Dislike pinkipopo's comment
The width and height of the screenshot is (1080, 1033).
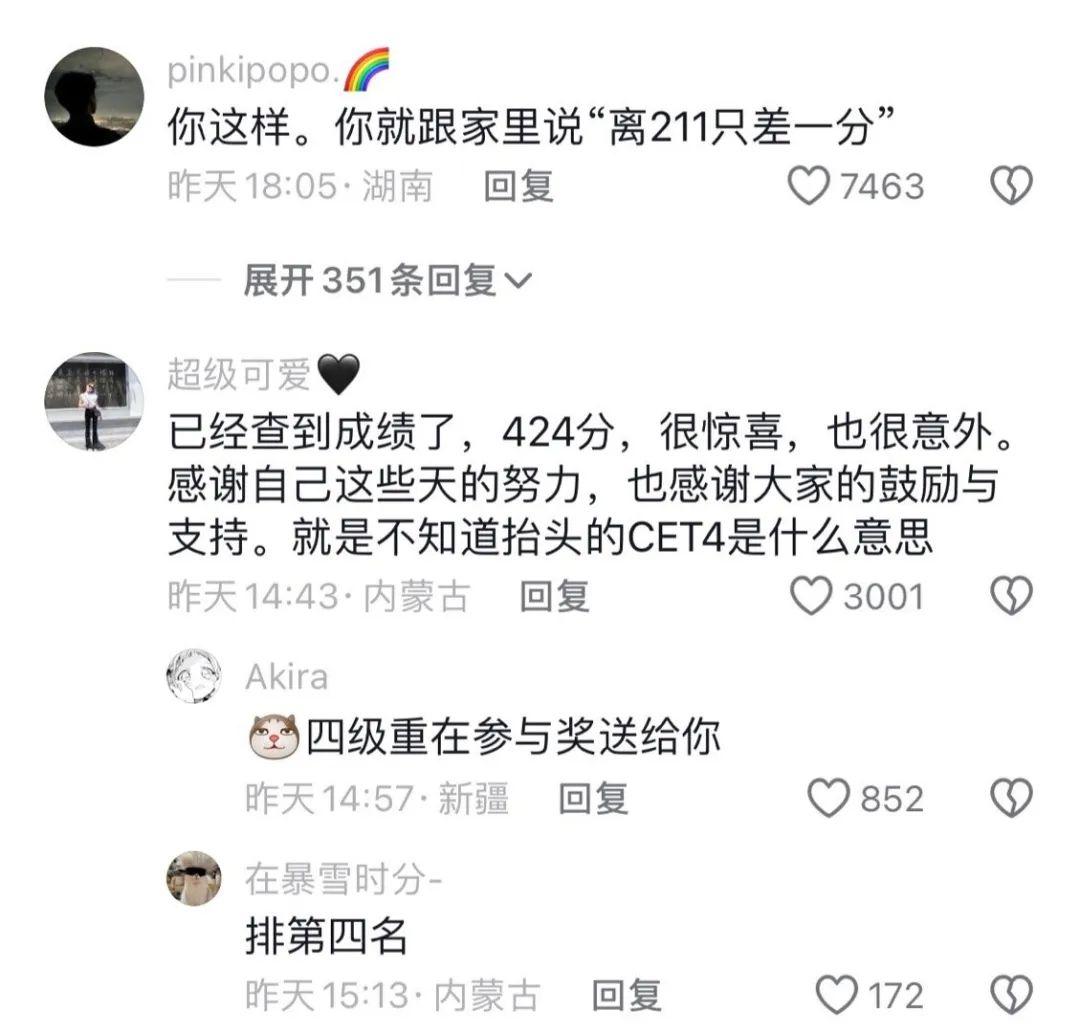pyautogui.click(x=1010, y=186)
